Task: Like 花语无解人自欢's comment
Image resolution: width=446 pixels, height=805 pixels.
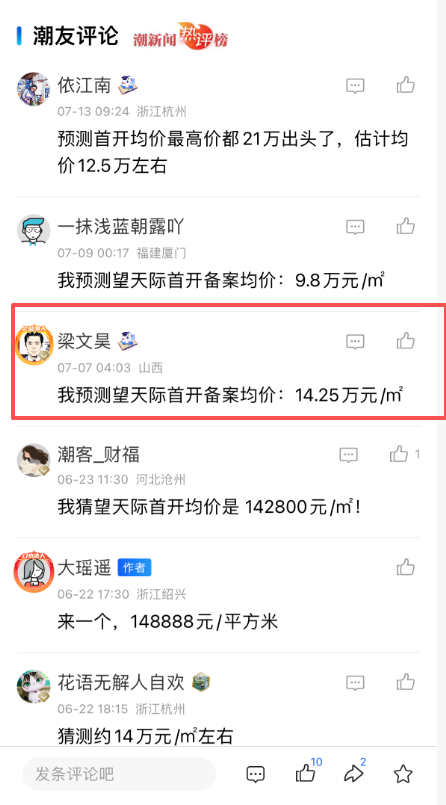Action: click(405, 682)
